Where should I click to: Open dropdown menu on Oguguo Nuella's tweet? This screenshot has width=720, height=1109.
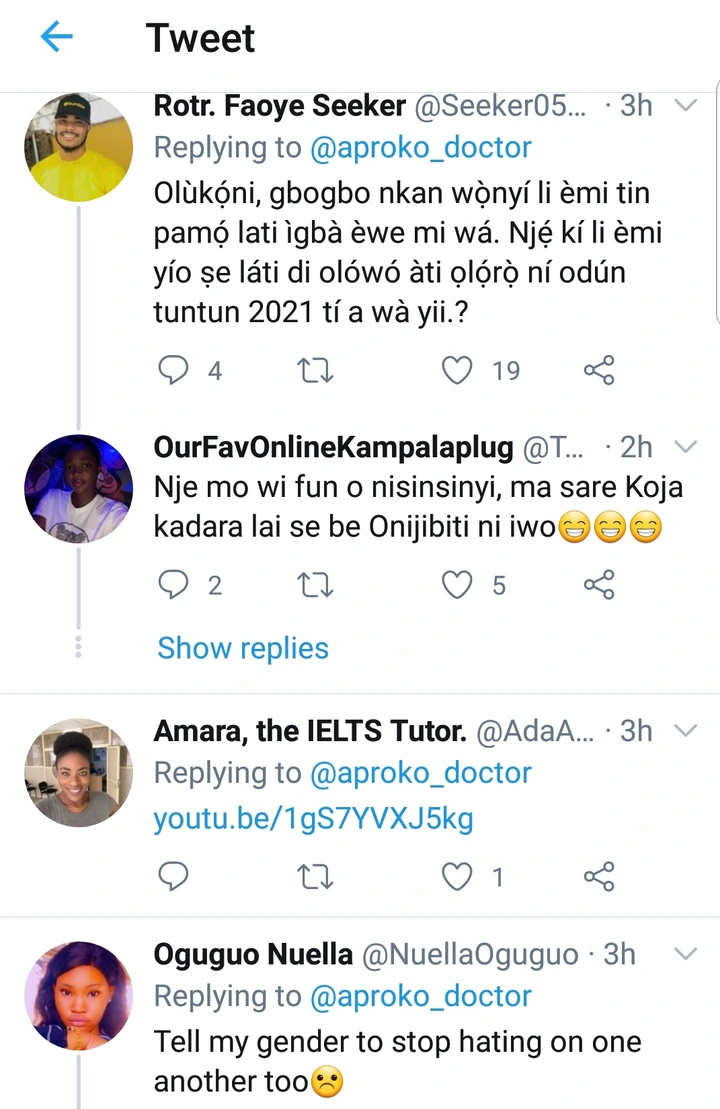click(687, 955)
